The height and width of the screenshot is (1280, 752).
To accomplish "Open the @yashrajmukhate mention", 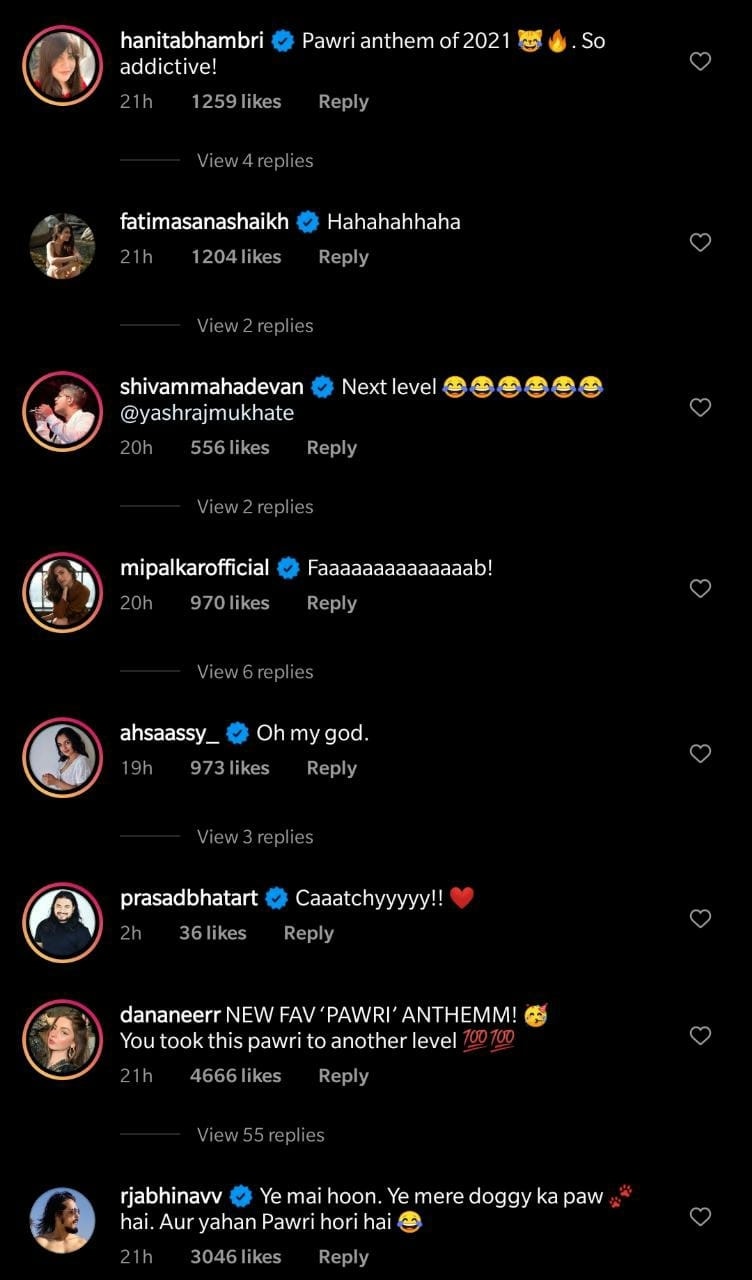I will click(x=207, y=413).
